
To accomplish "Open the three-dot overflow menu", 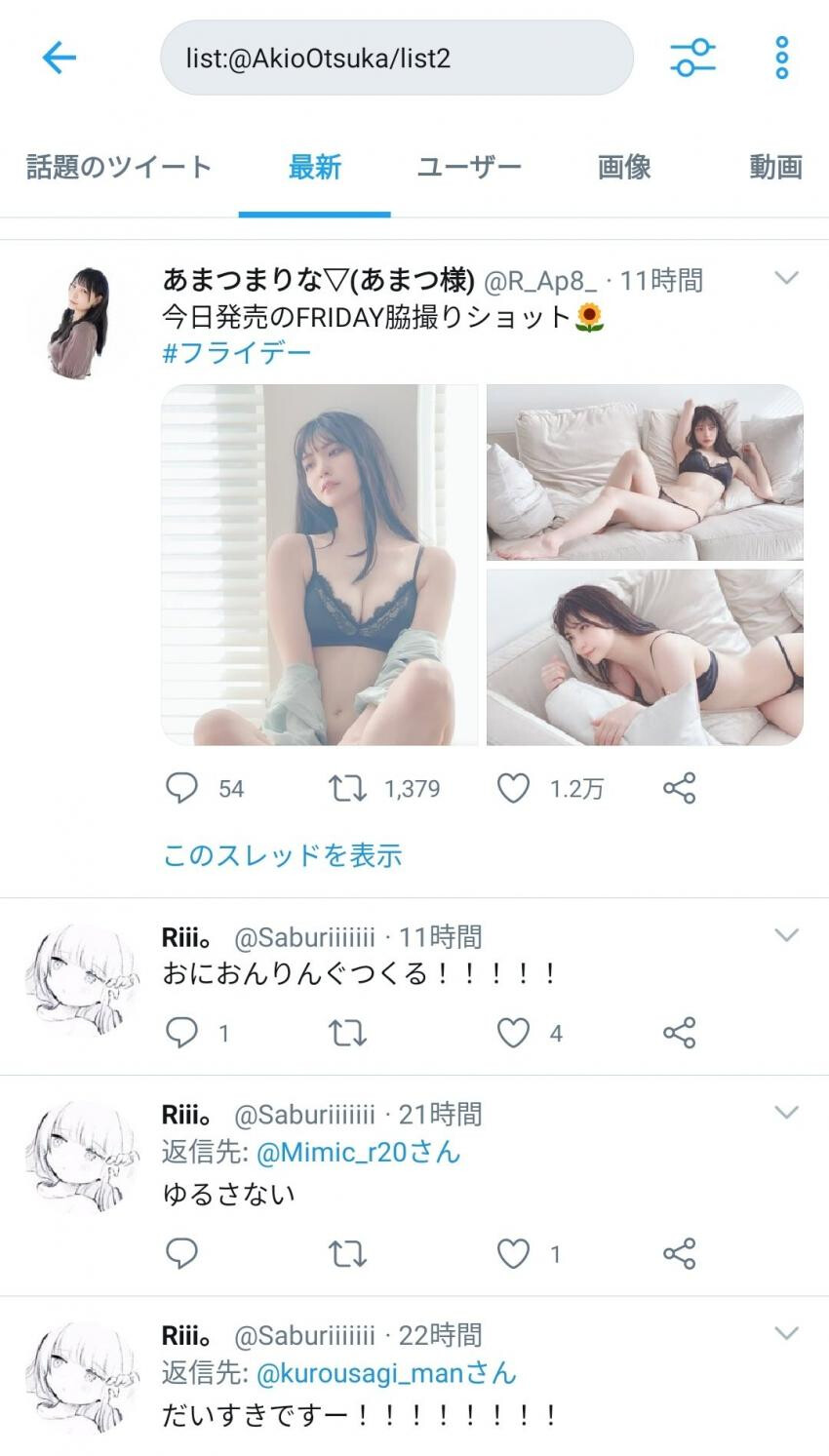I will click(x=781, y=58).
